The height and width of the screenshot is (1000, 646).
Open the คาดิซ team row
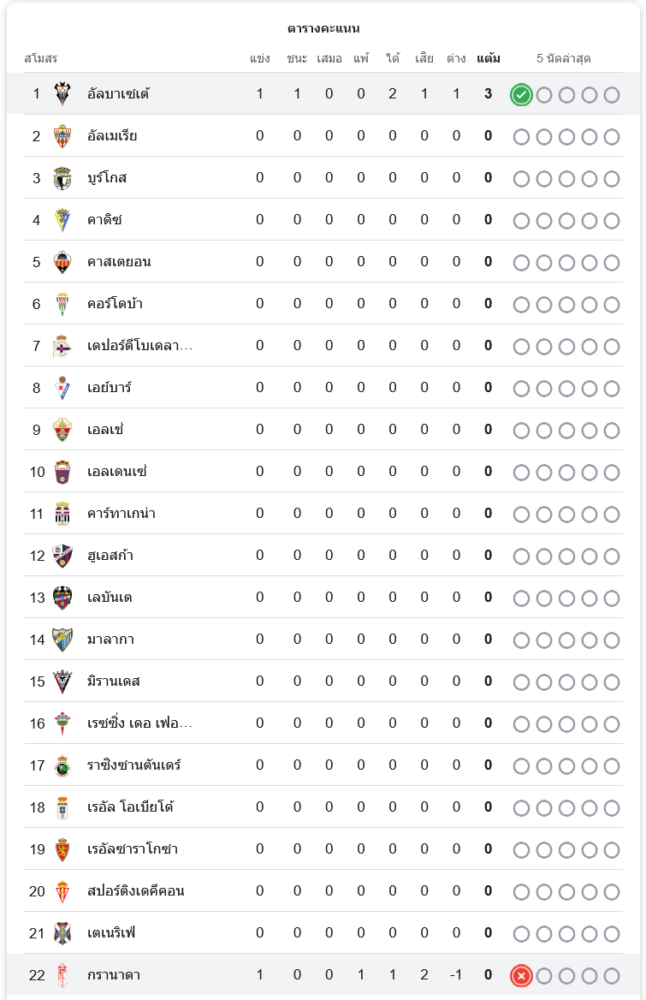pos(105,220)
